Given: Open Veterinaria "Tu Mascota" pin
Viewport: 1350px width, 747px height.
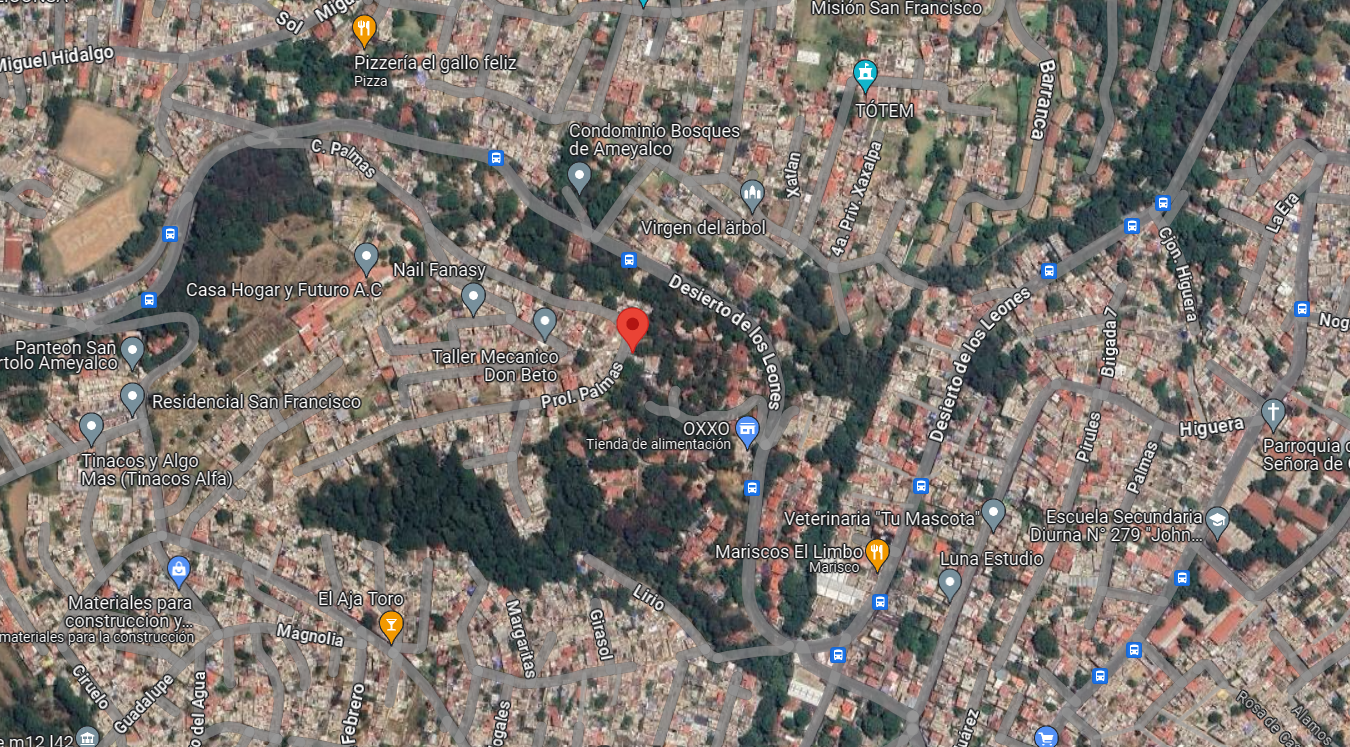Looking at the screenshot, I should (992, 514).
